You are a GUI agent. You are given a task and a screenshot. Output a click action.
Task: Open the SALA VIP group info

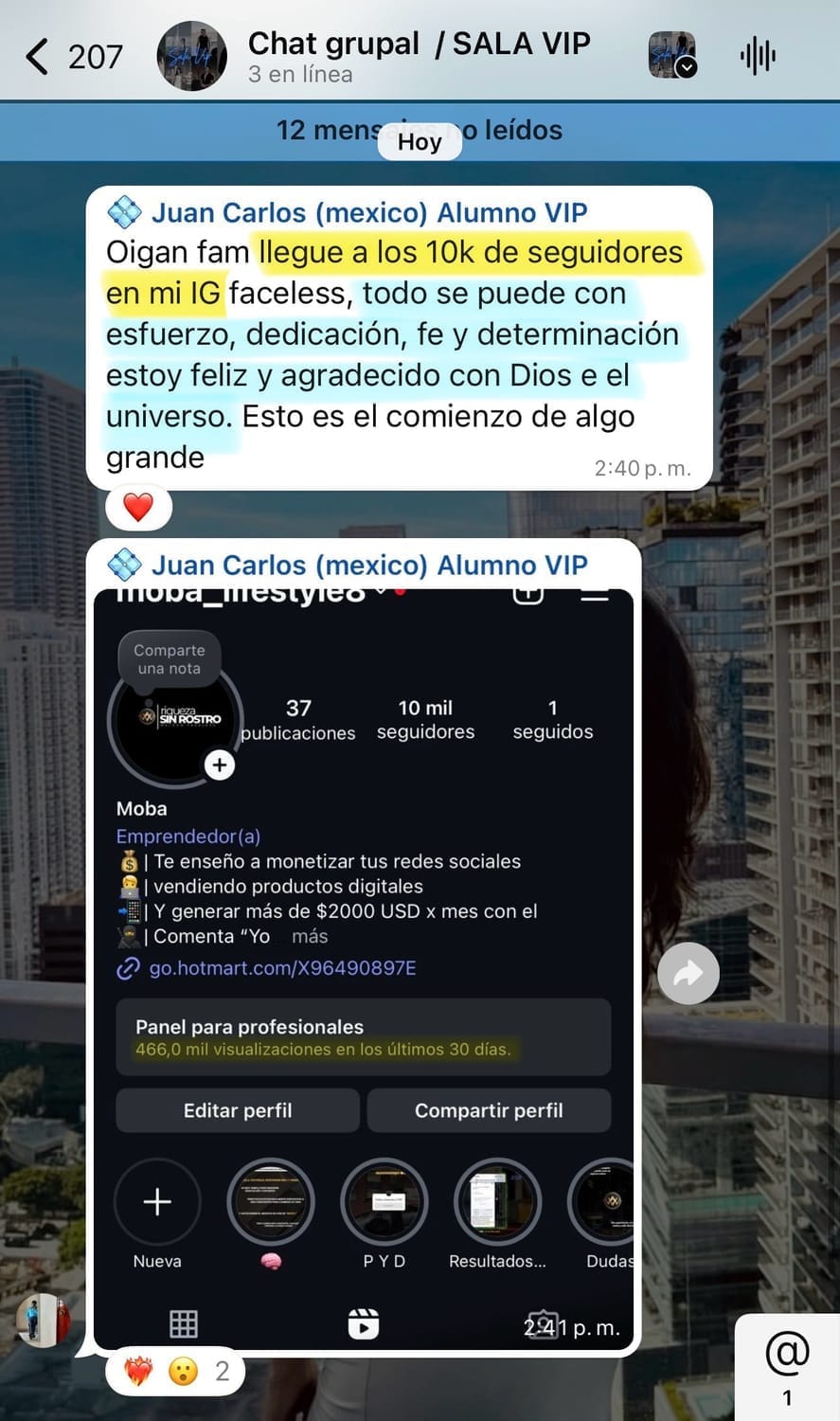click(x=418, y=55)
